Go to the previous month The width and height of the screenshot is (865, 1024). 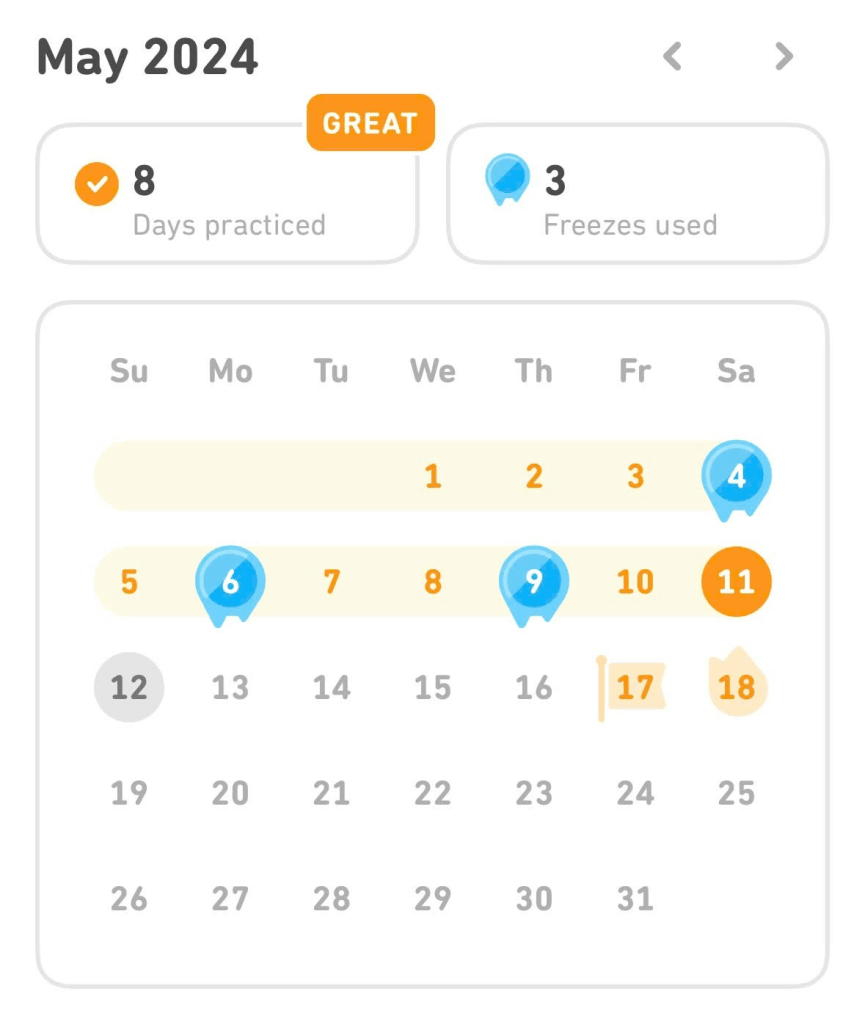(x=673, y=57)
